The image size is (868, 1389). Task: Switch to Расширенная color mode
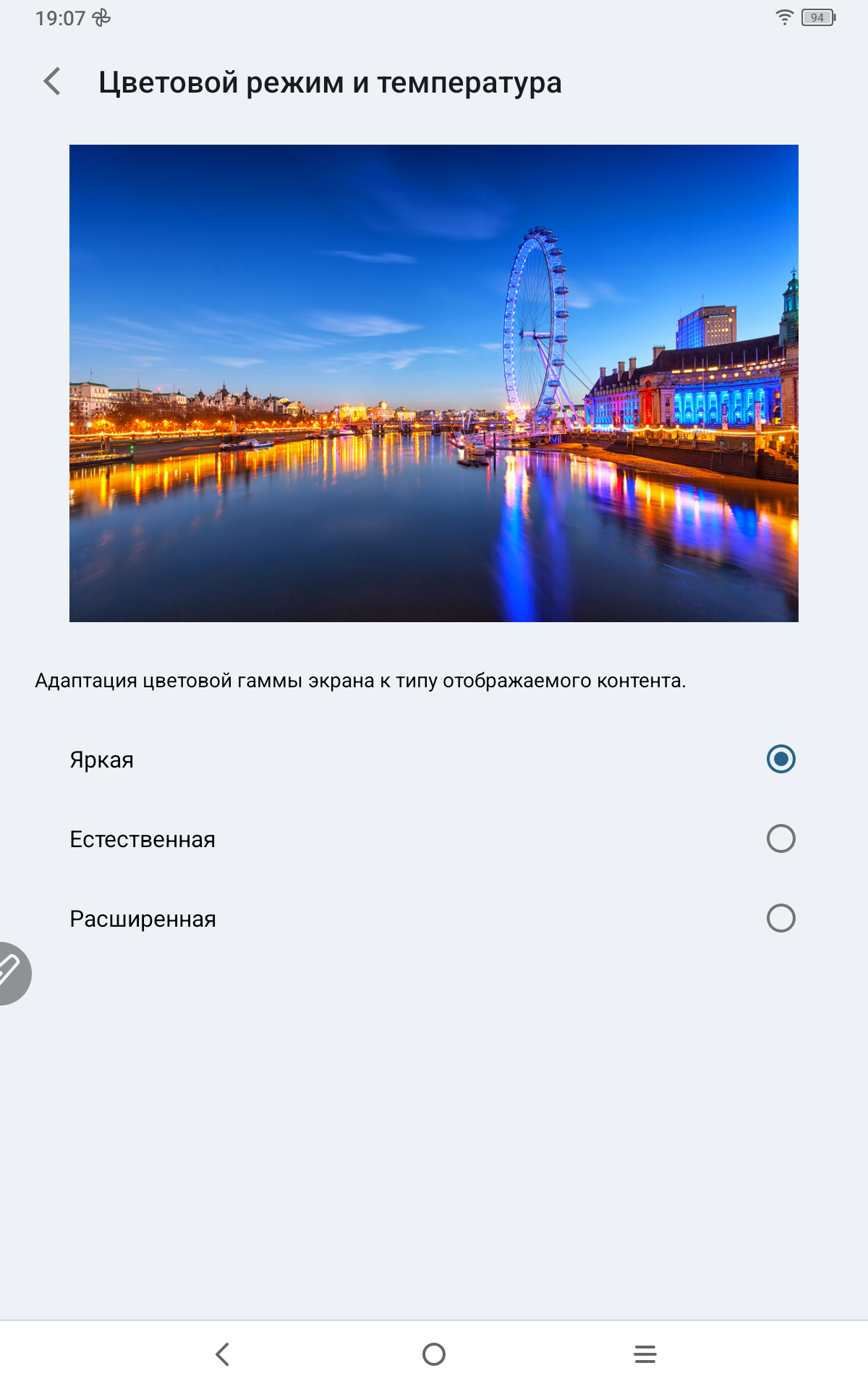[x=780, y=918]
